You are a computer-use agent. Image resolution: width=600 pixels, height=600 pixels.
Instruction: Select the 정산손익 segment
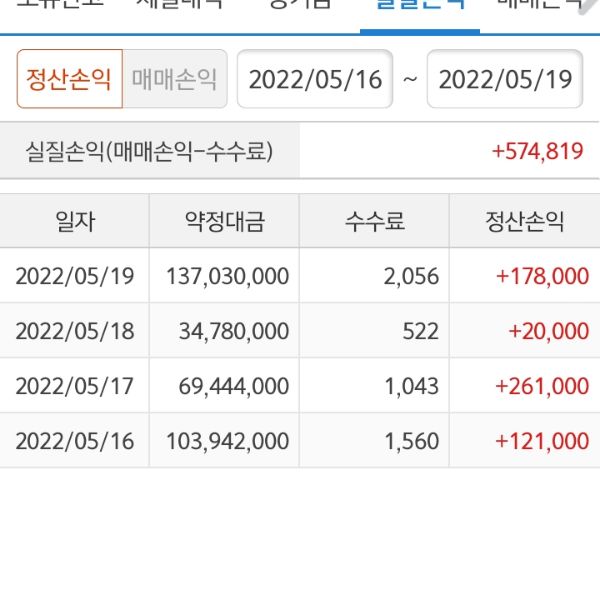(69, 79)
